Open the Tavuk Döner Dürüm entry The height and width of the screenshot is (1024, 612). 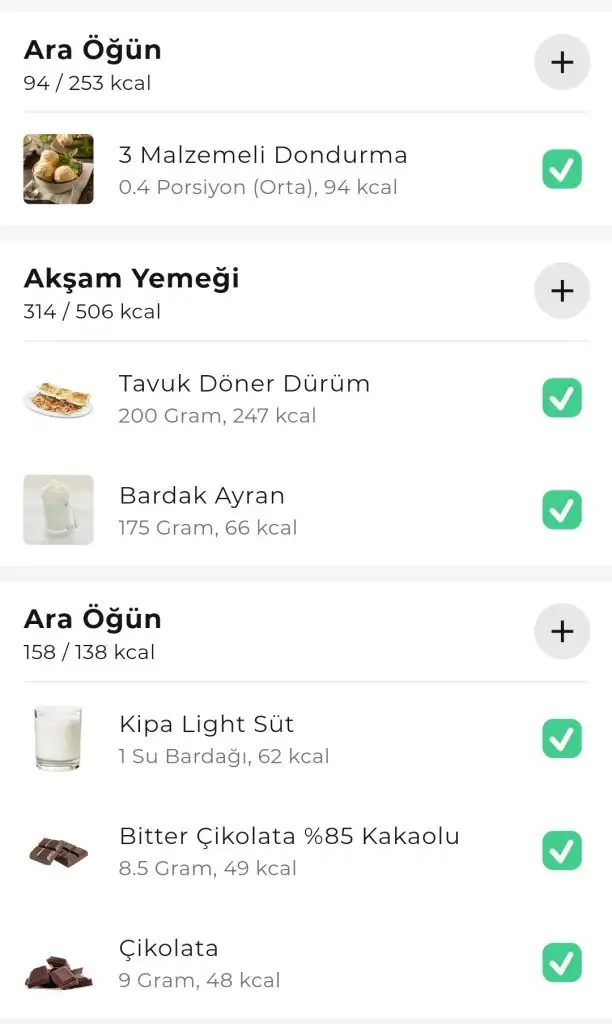[244, 398]
